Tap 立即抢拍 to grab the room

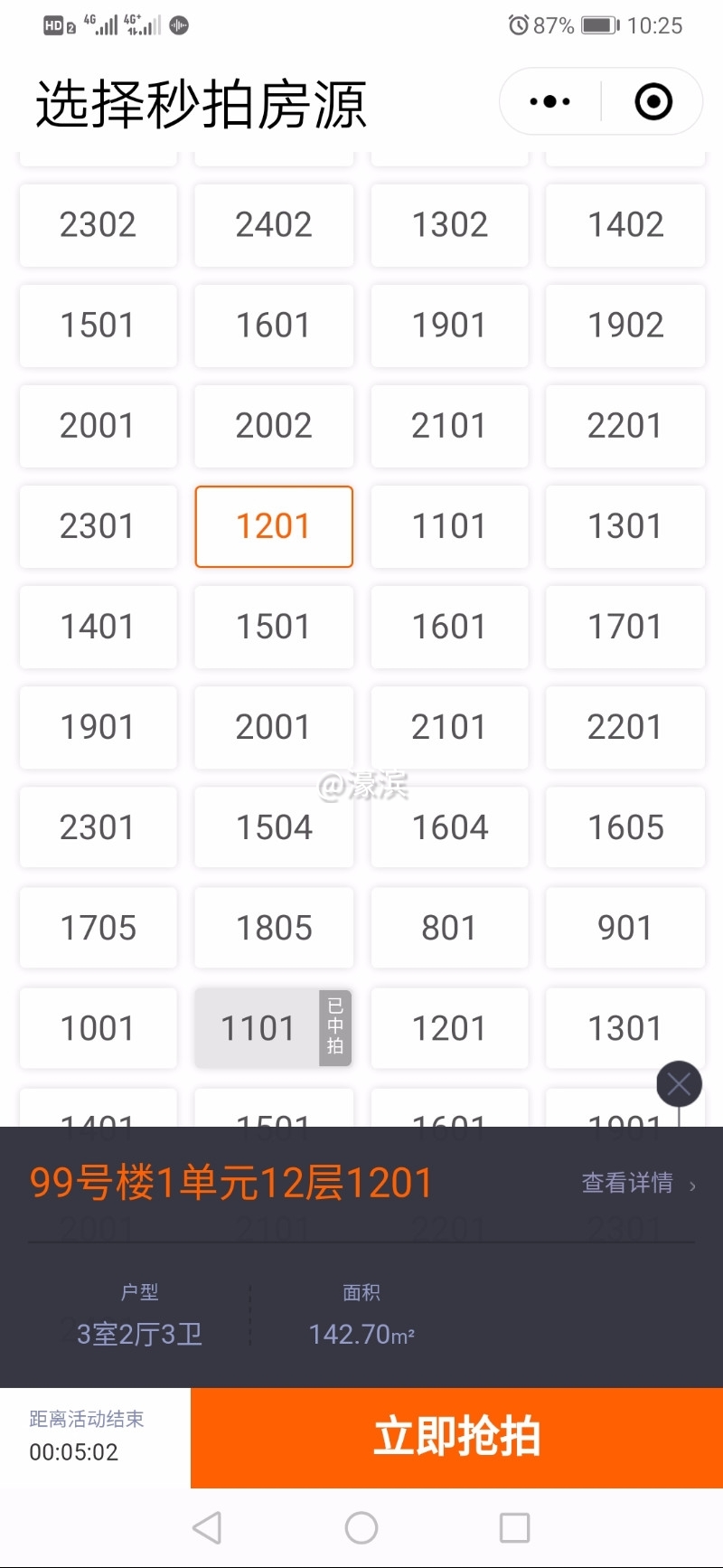(x=456, y=1437)
